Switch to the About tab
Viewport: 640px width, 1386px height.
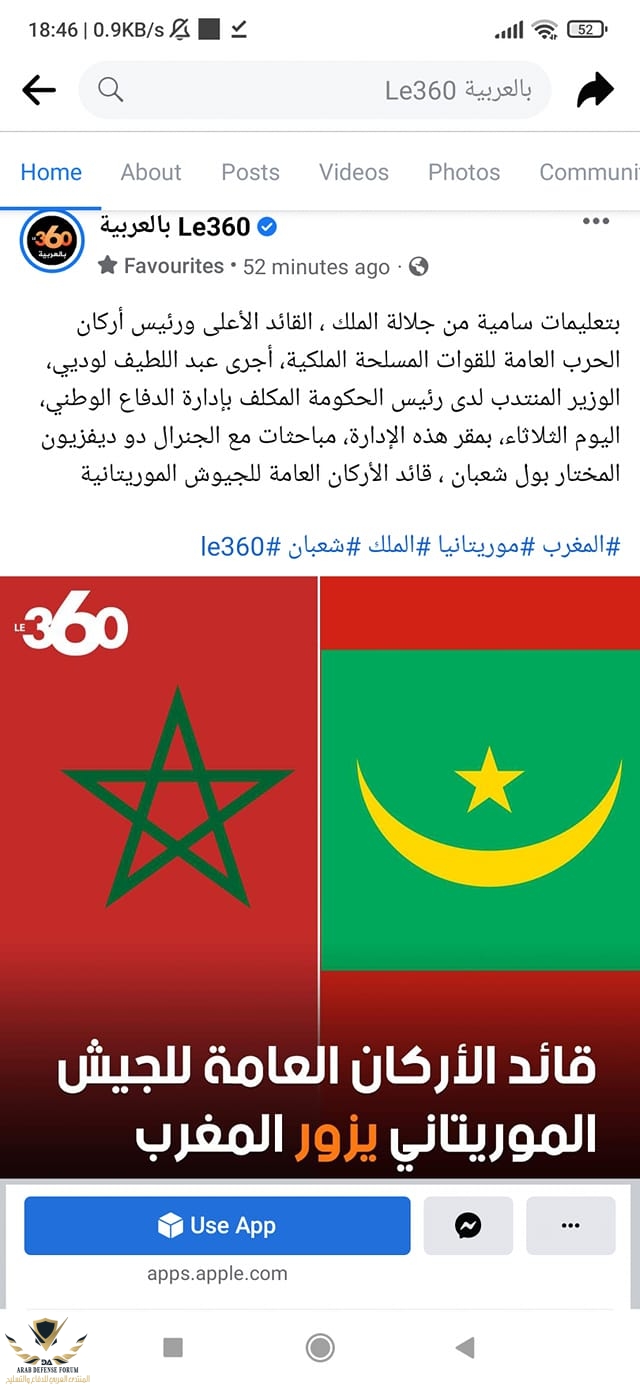pos(151,172)
